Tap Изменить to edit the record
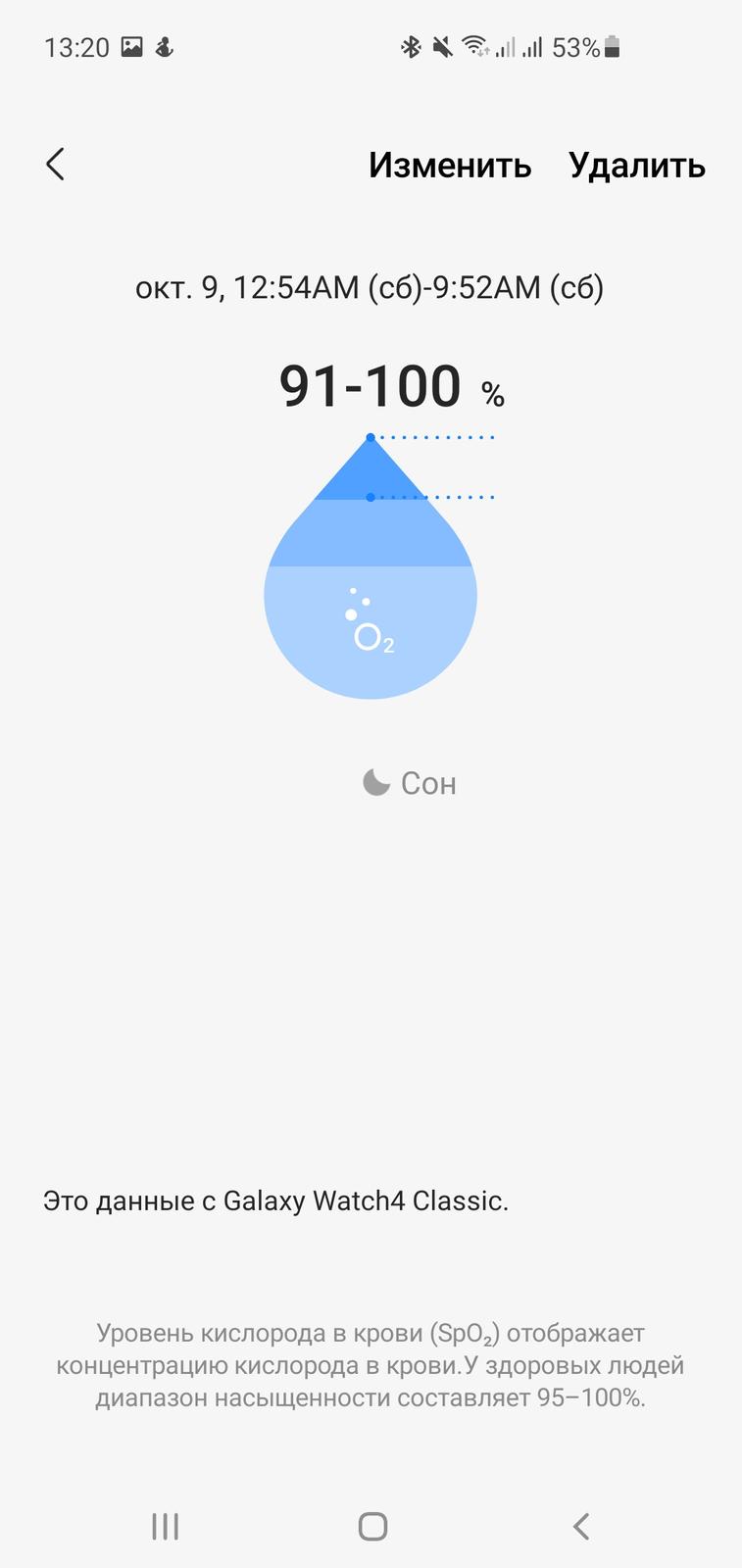 (450, 166)
